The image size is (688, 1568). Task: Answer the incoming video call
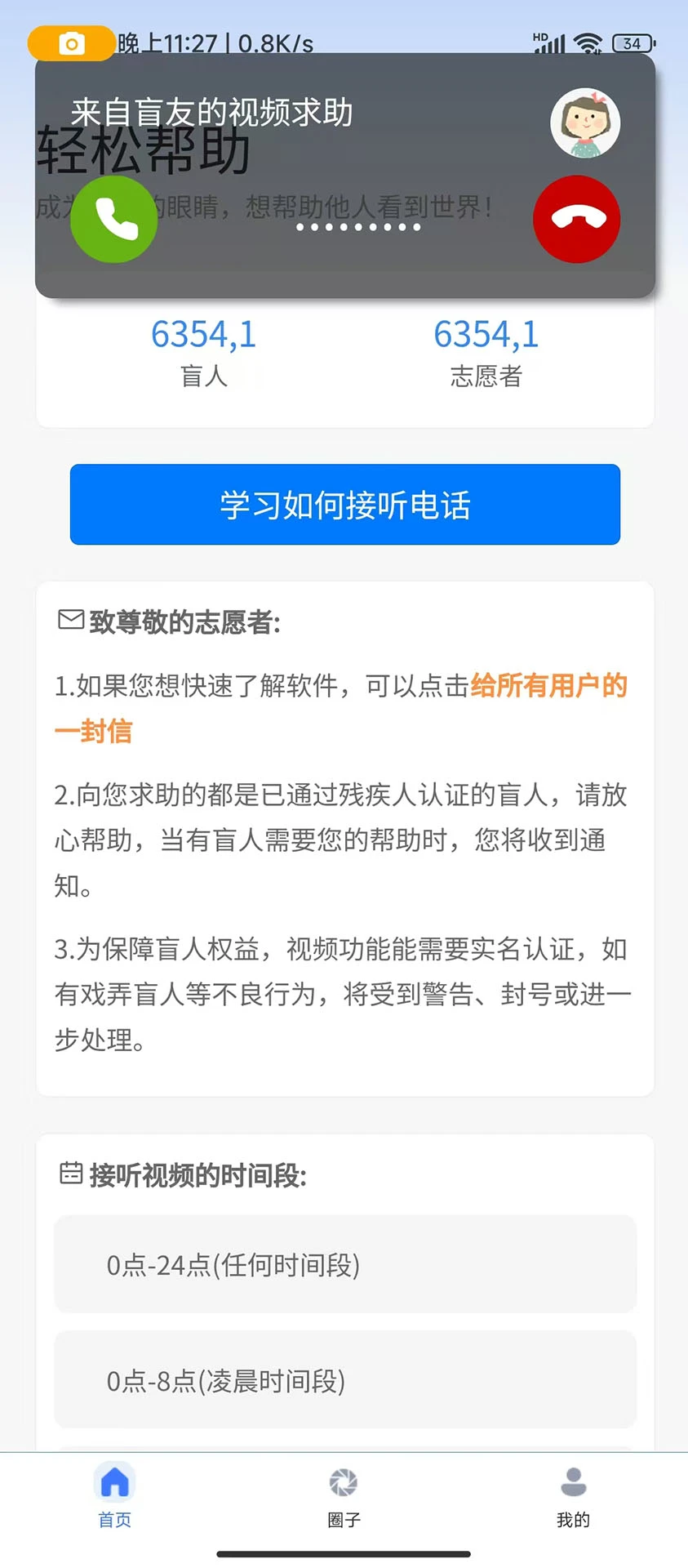[x=113, y=219]
